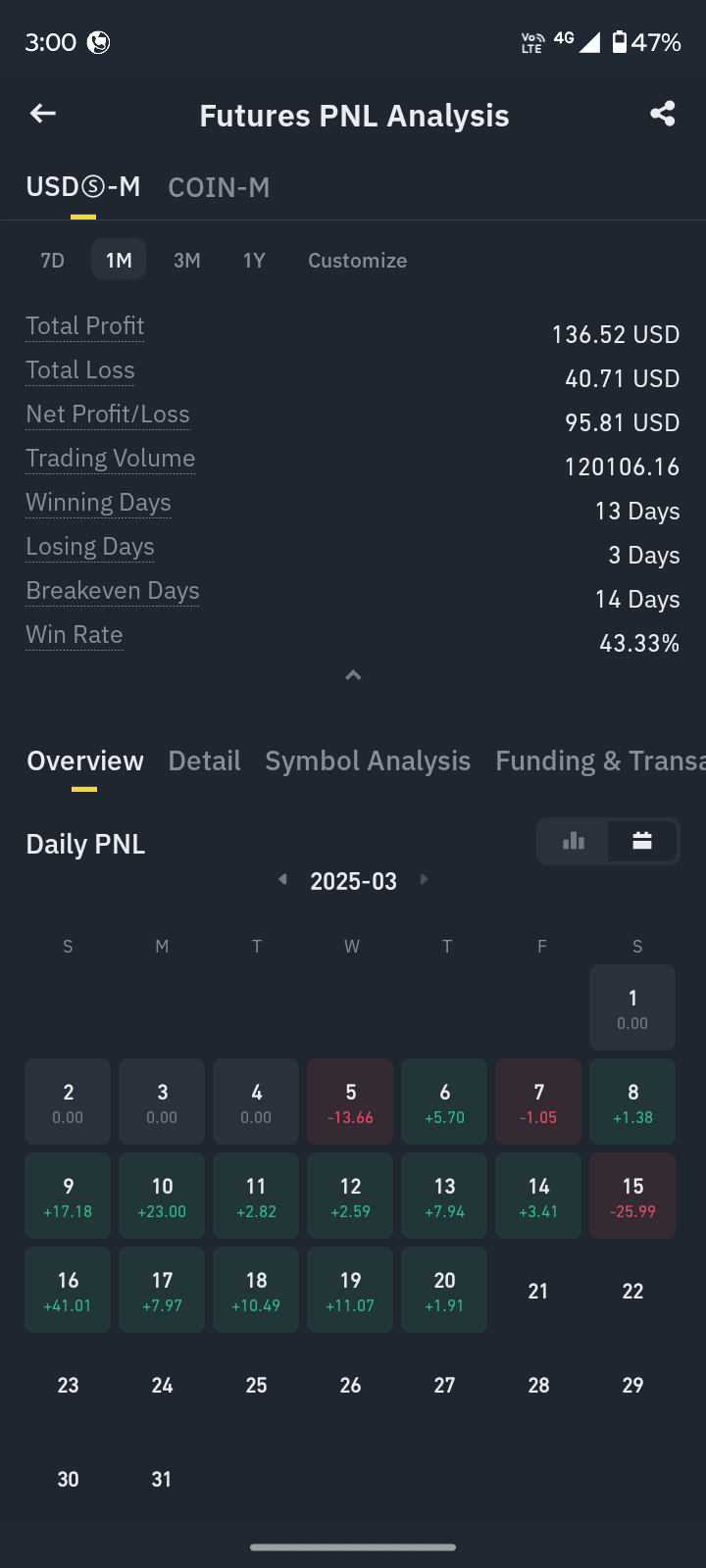Go to the previous month

tap(282, 879)
